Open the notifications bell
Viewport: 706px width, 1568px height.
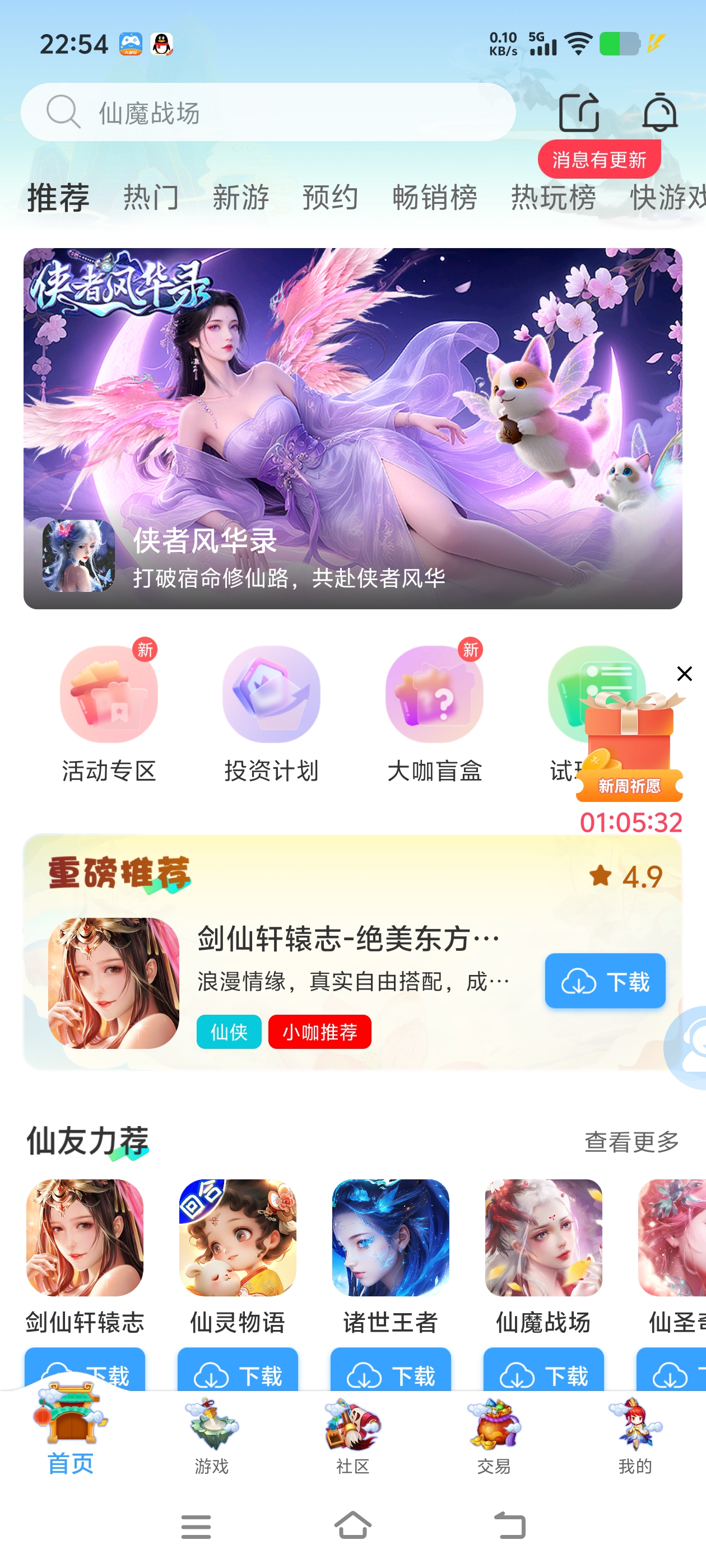(x=659, y=113)
